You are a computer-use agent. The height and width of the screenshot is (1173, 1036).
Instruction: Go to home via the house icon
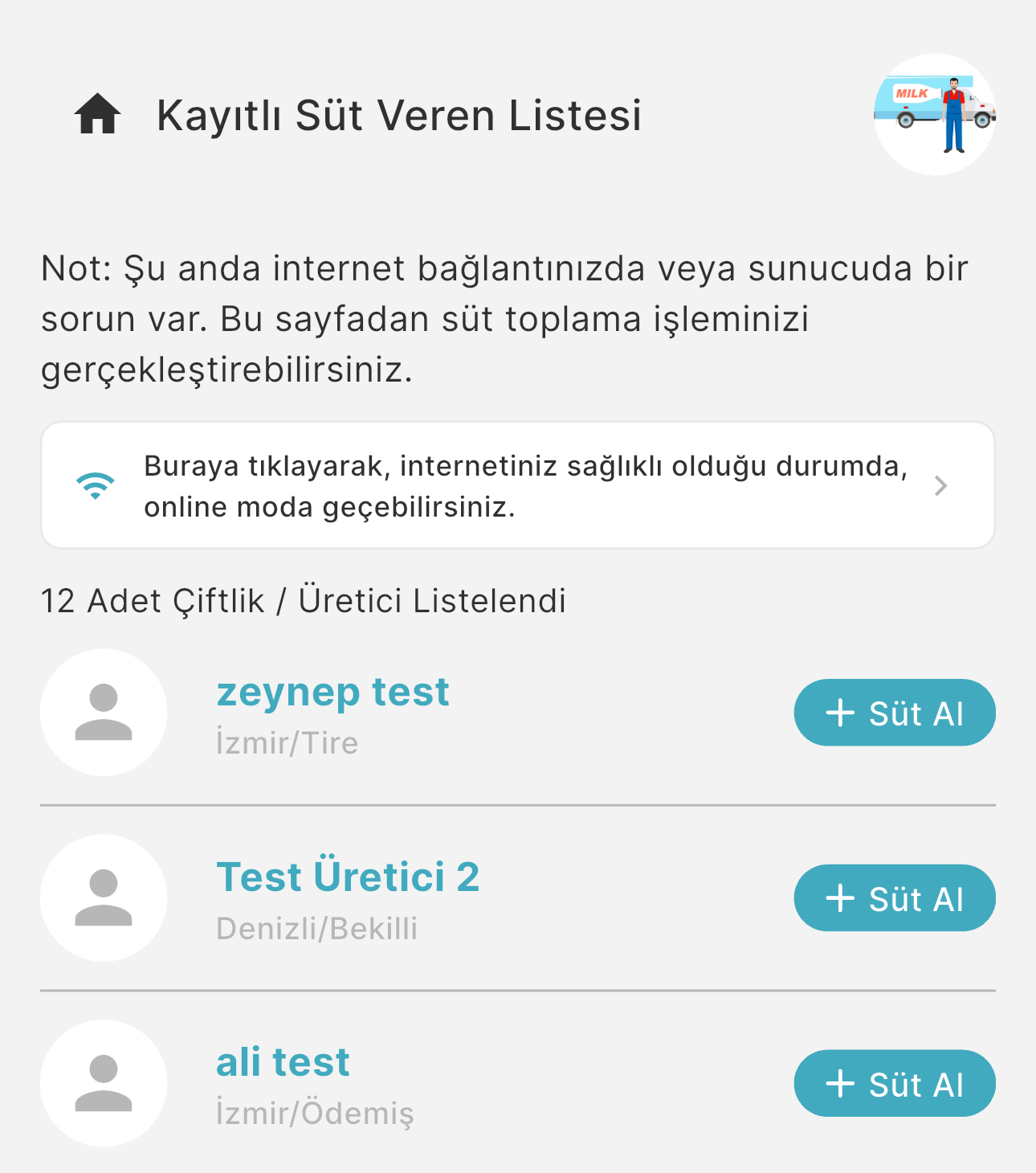pyautogui.click(x=97, y=114)
